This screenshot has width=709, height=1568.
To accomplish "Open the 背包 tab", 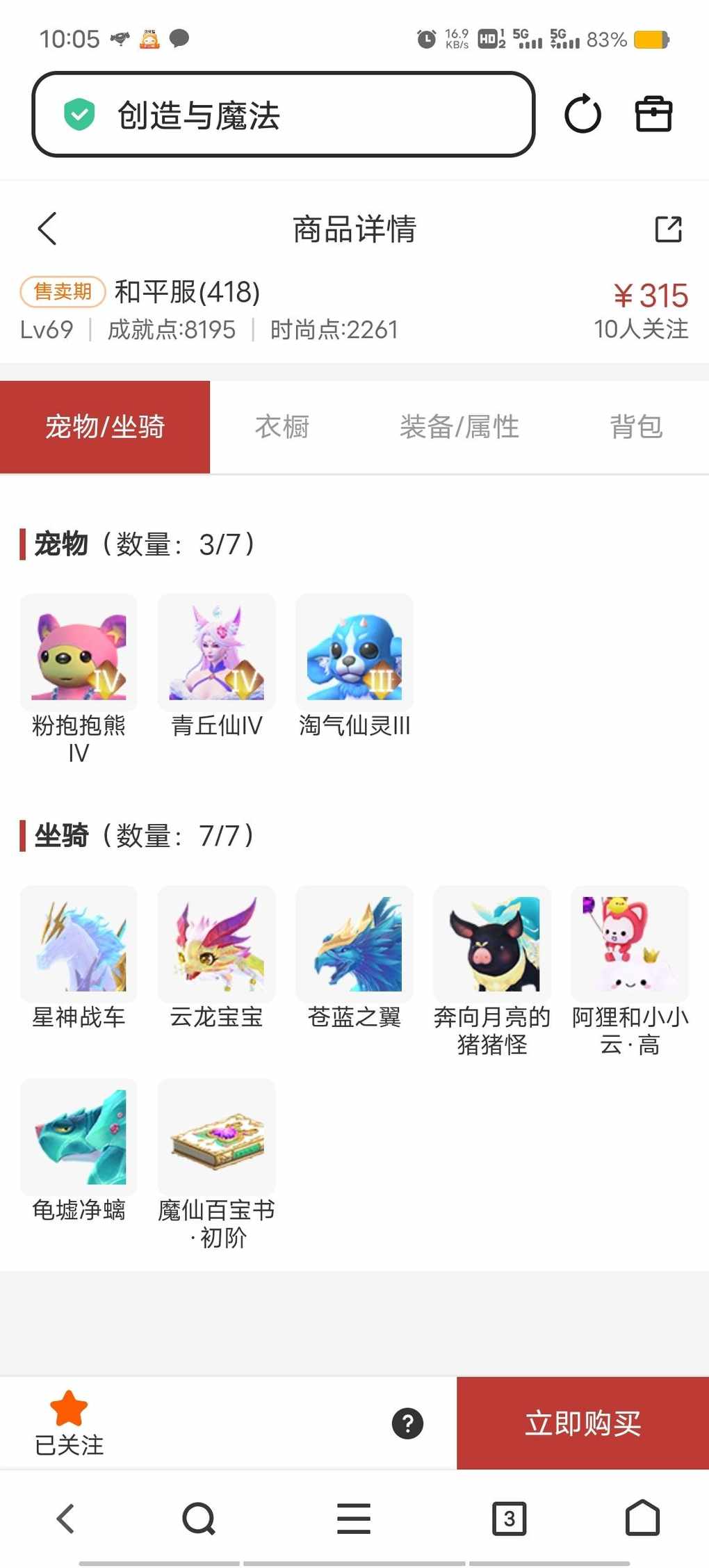I will 636,427.
